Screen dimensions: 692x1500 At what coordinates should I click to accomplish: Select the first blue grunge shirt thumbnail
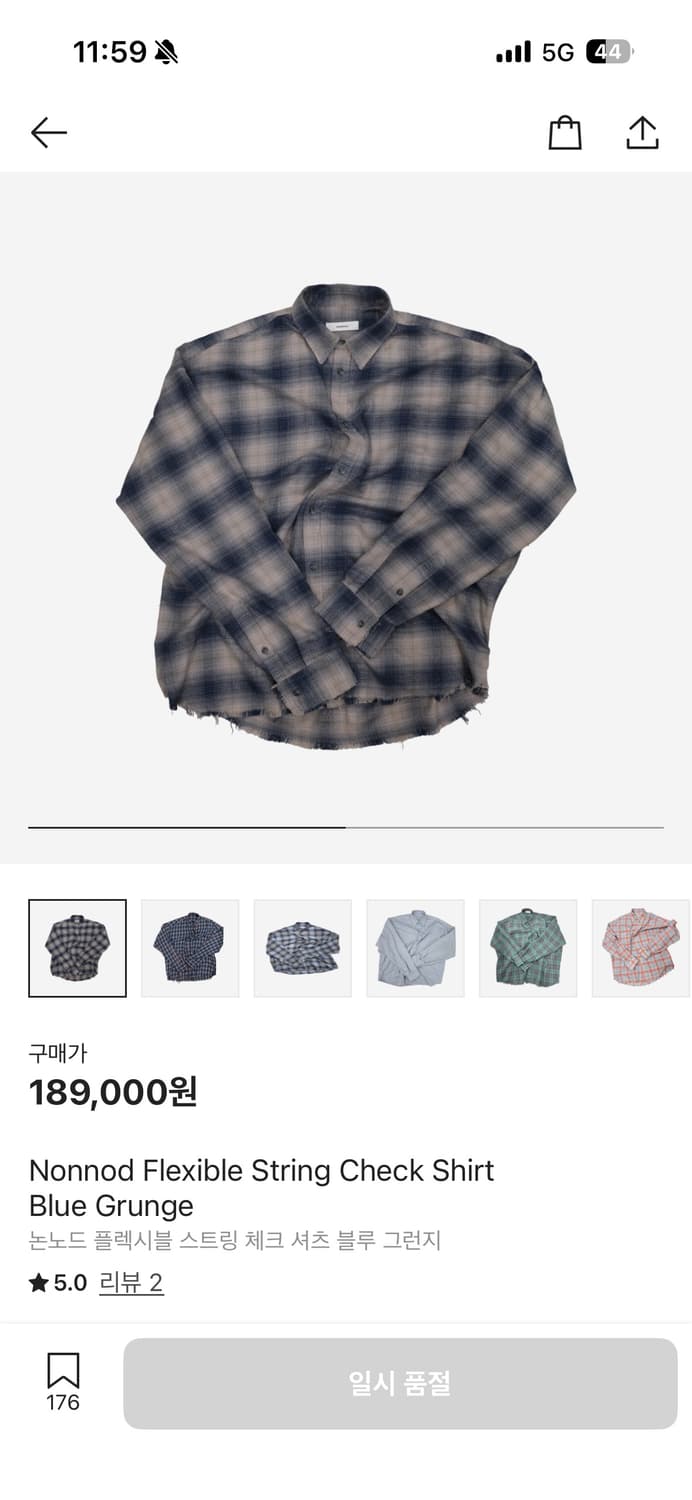[78, 948]
